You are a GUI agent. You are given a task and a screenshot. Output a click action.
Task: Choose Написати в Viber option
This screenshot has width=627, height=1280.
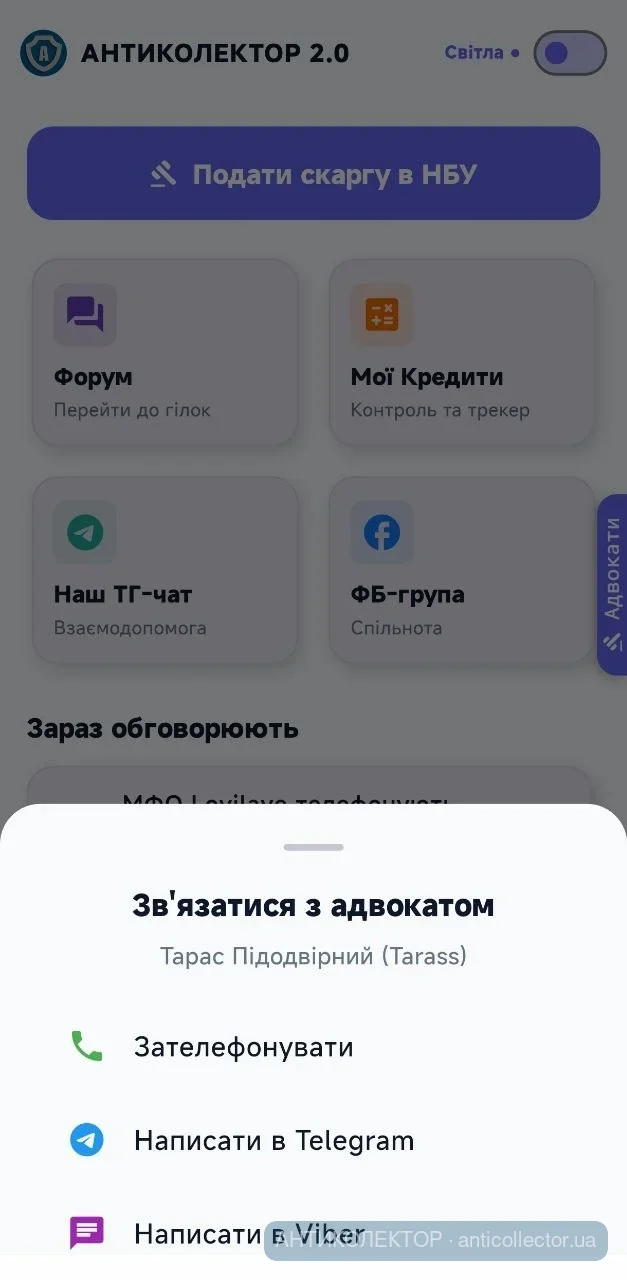click(x=313, y=1233)
